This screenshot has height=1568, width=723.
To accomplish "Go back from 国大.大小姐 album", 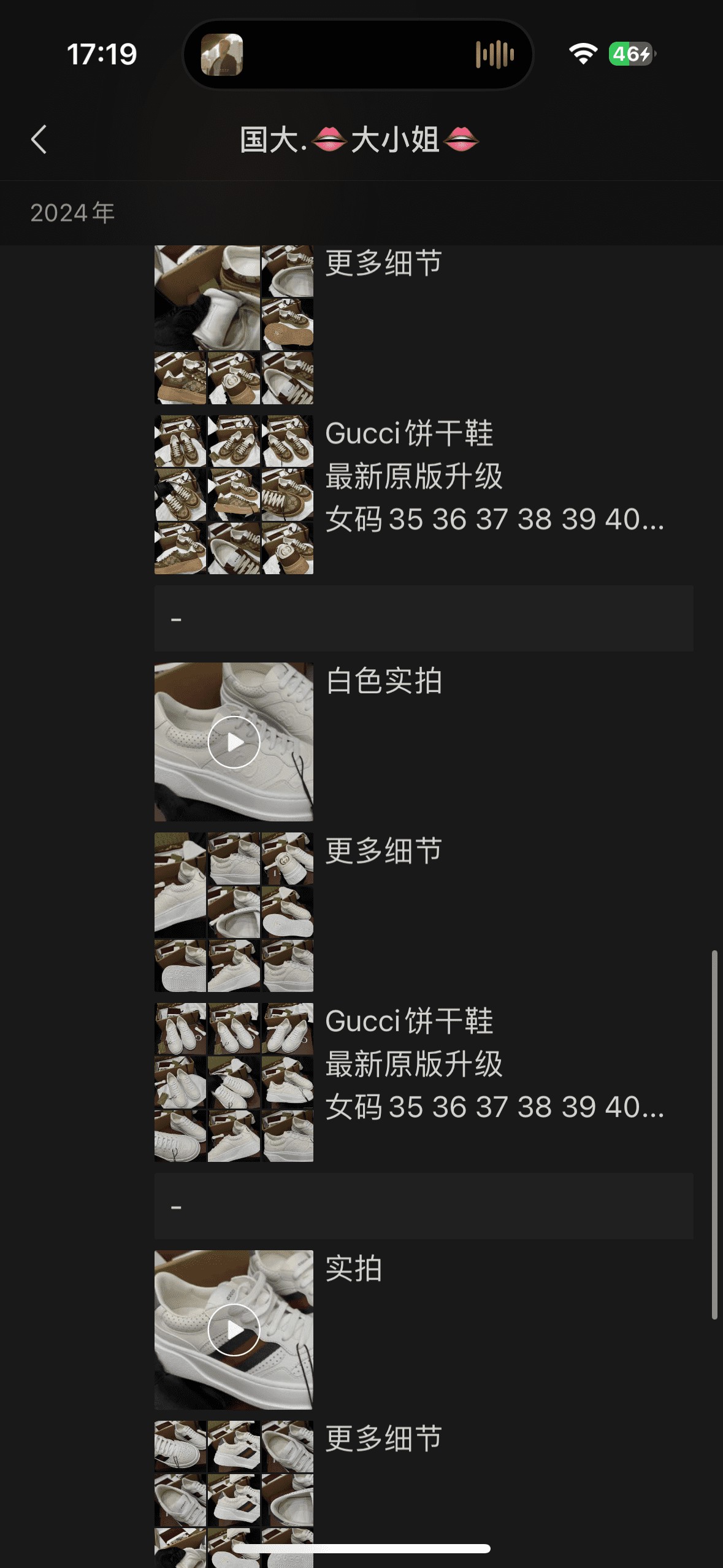I will pyautogui.click(x=39, y=139).
